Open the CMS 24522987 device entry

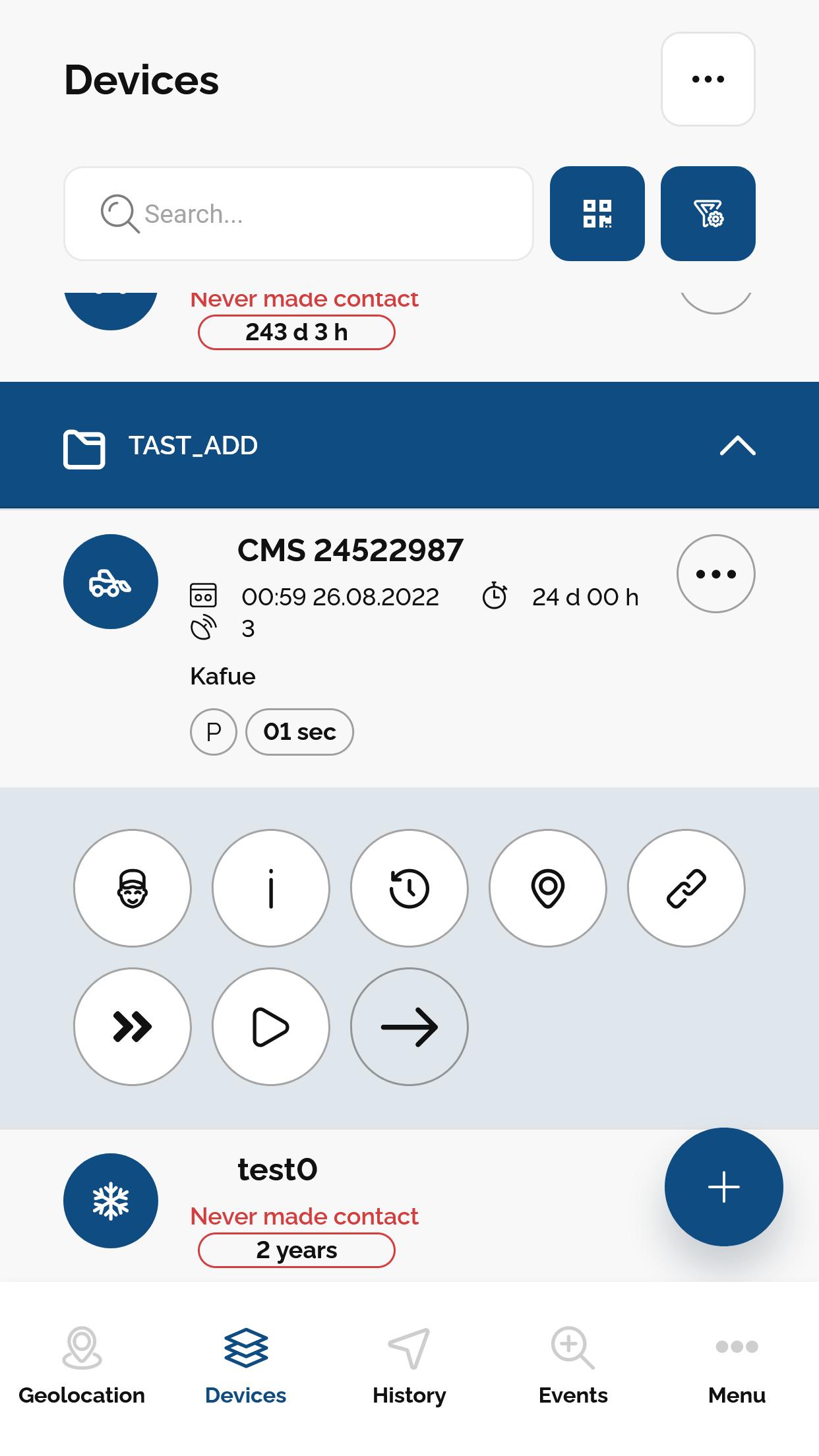(349, 551)
